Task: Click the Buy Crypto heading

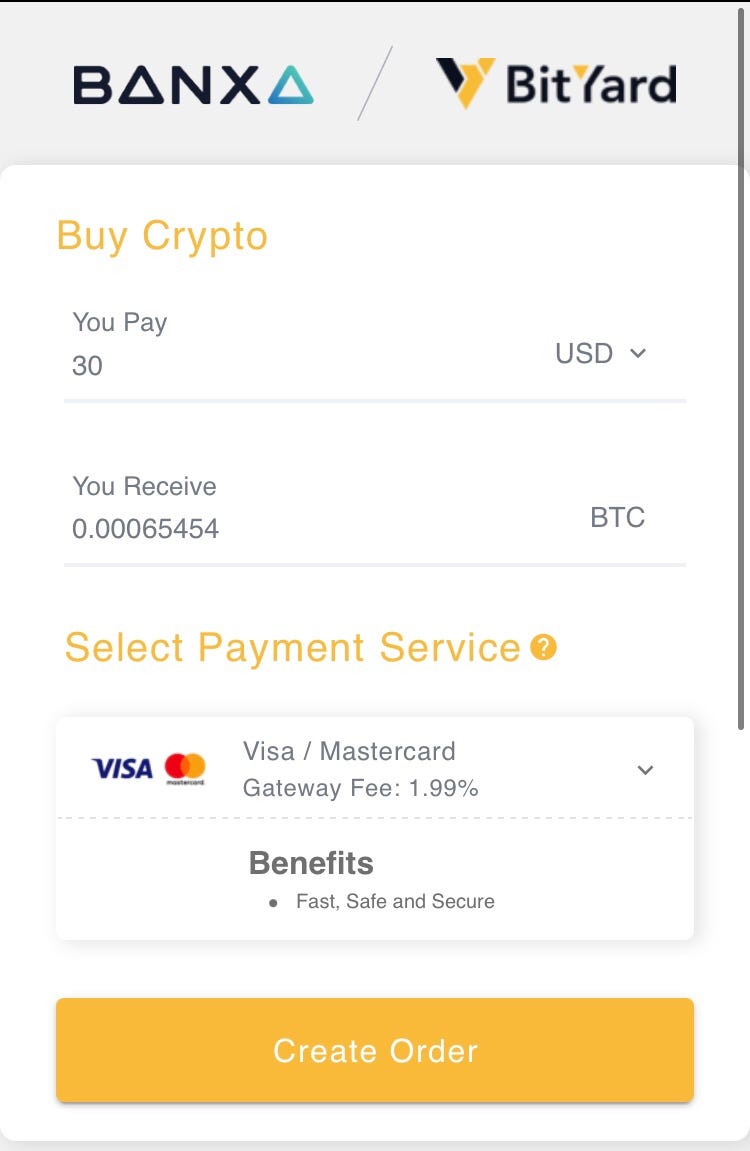Action: click(162, 237)
